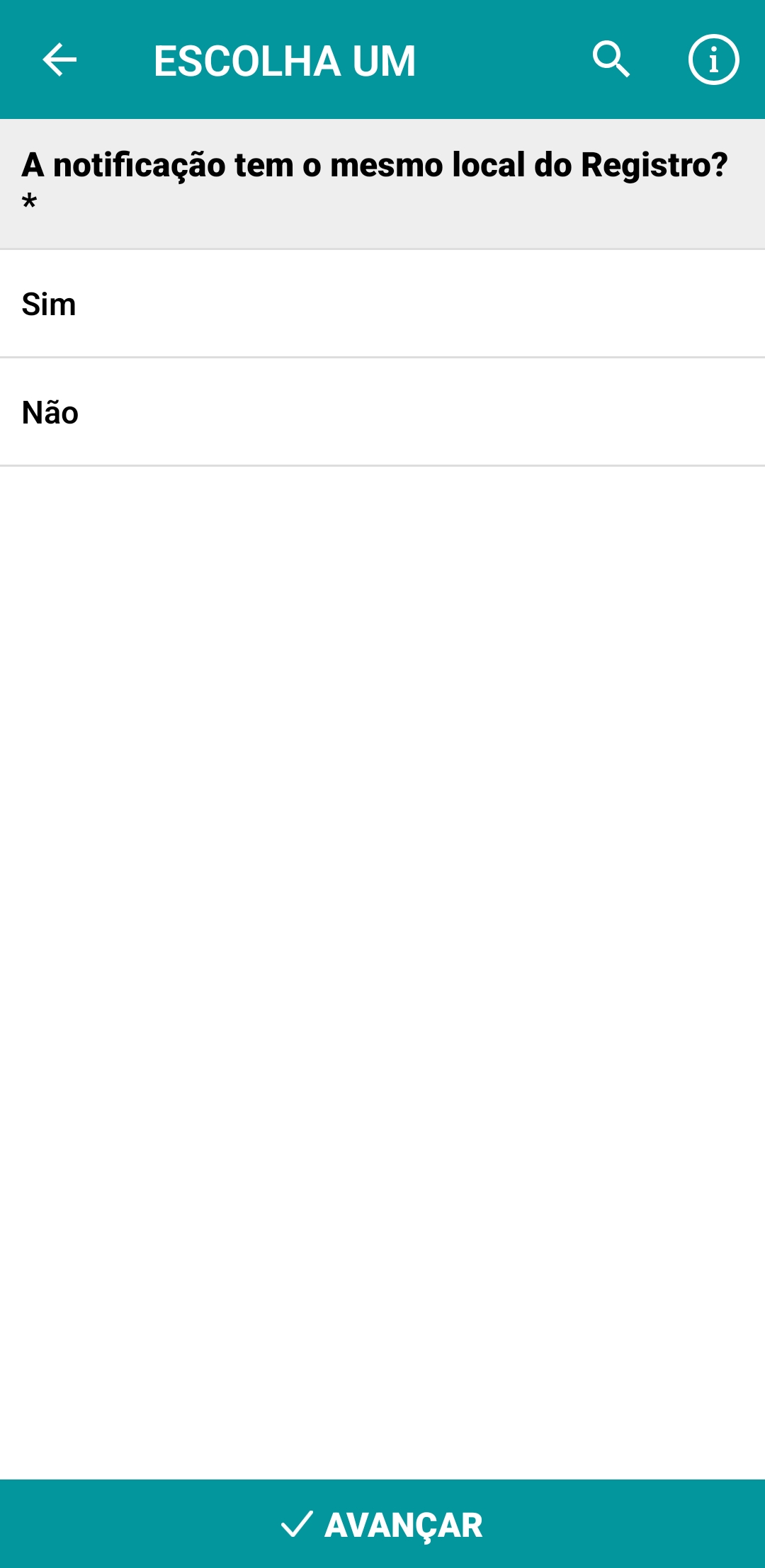Pick Sim for the notification question

(382, 305)
